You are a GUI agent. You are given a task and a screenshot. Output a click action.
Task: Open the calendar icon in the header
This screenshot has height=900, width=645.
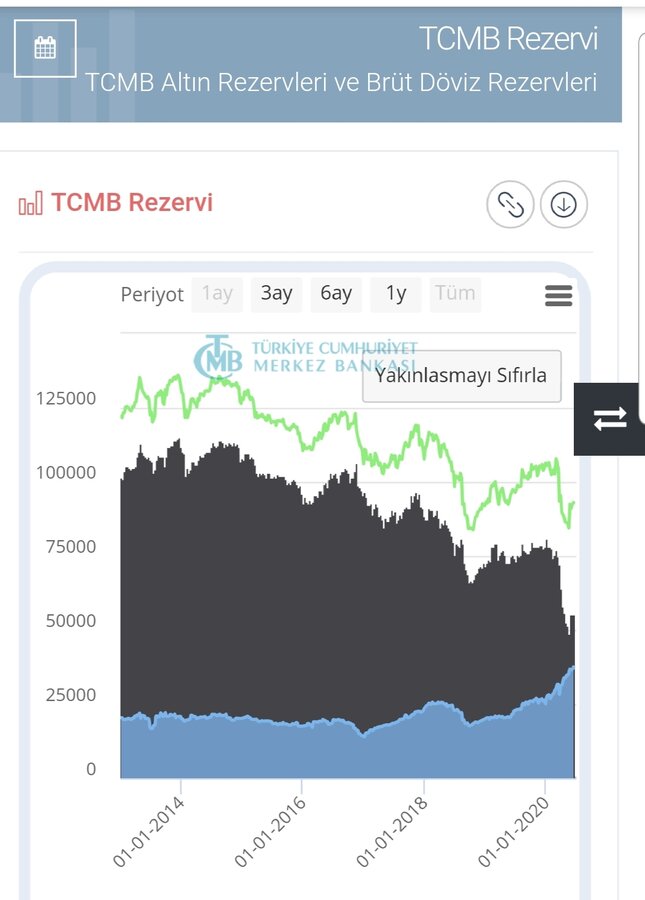pos(45,48)
